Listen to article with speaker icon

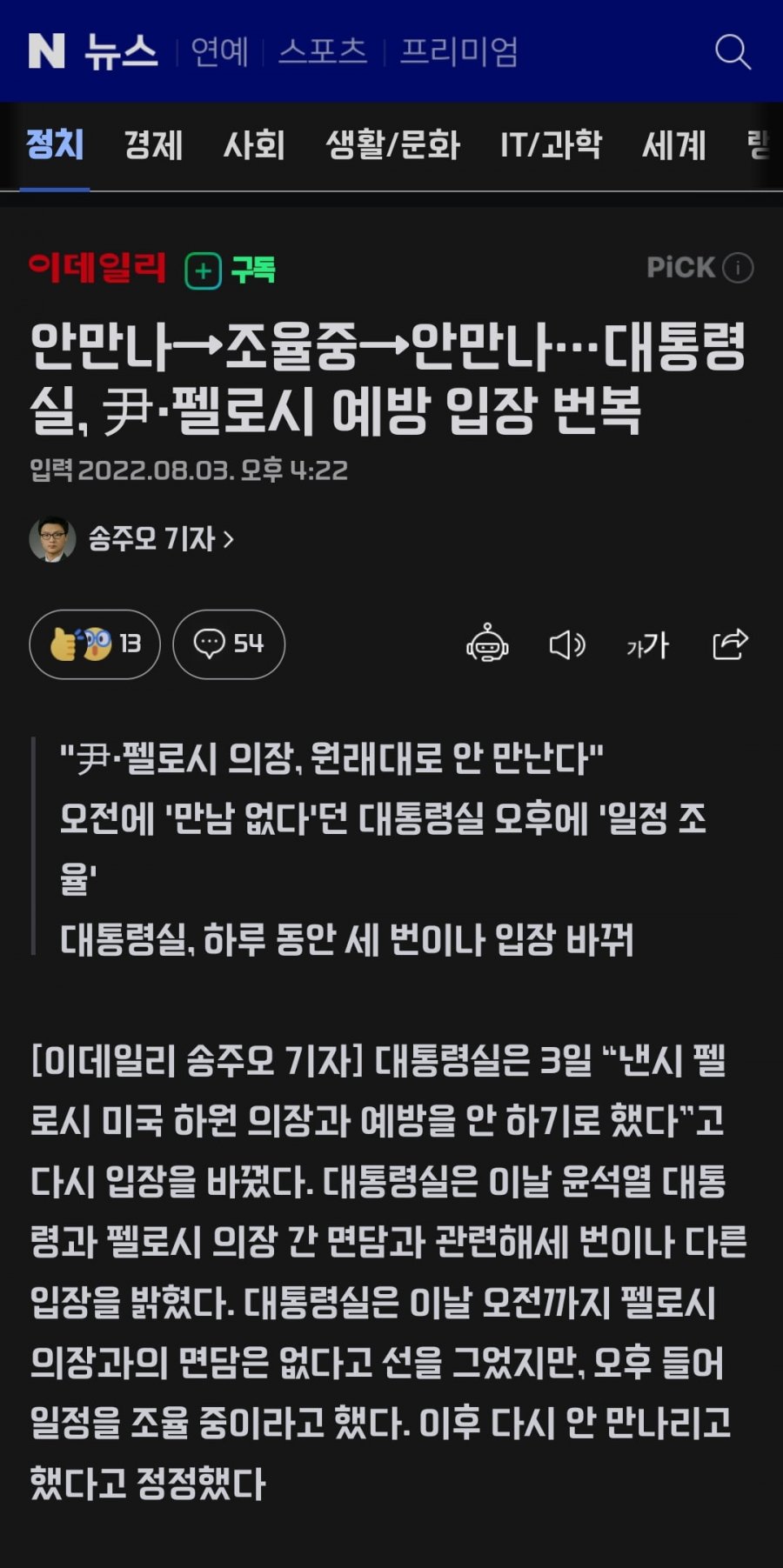[x=567, y=644]
